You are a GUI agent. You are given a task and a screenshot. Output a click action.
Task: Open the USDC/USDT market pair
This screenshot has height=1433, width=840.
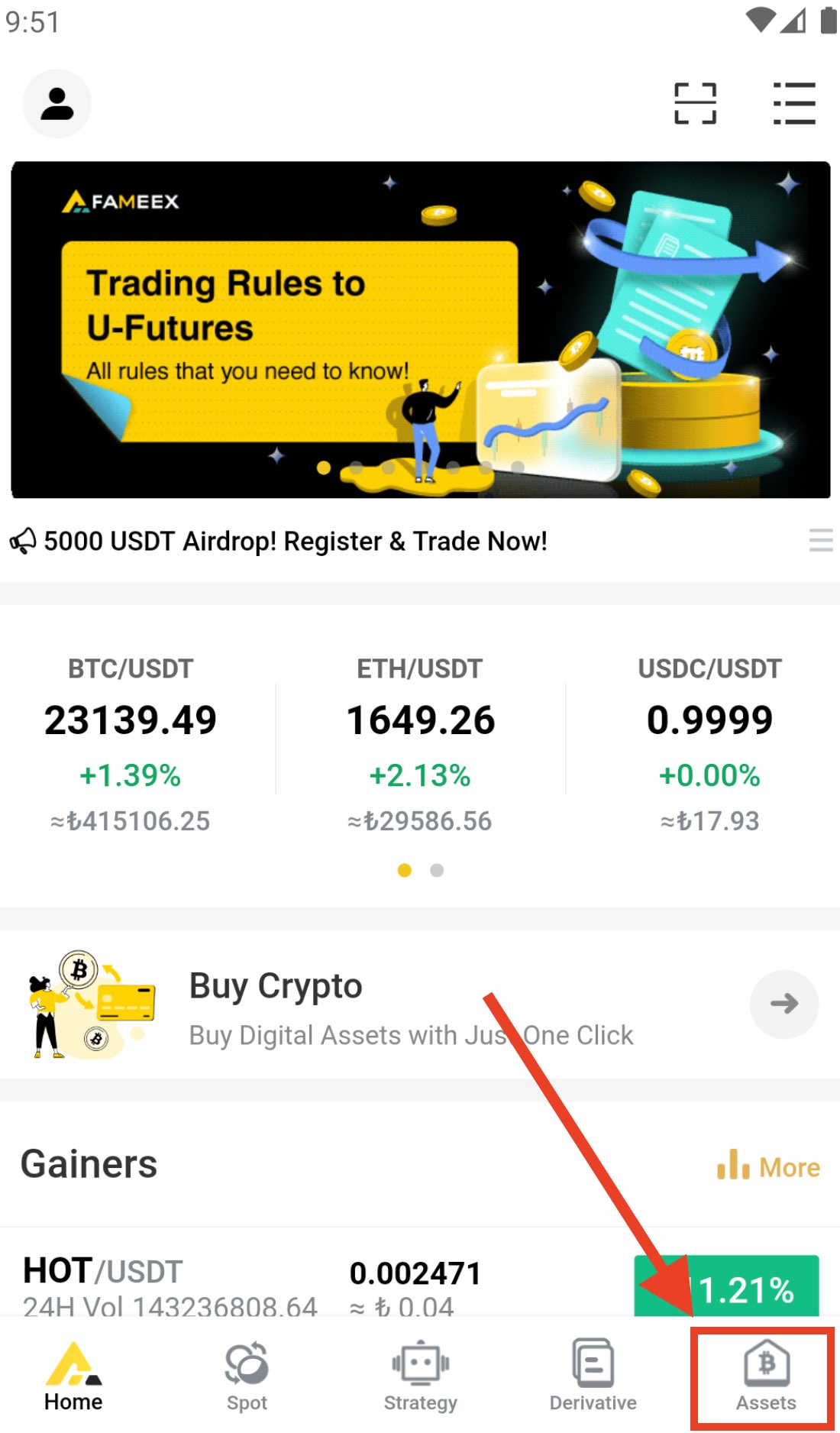click(710, 744)
